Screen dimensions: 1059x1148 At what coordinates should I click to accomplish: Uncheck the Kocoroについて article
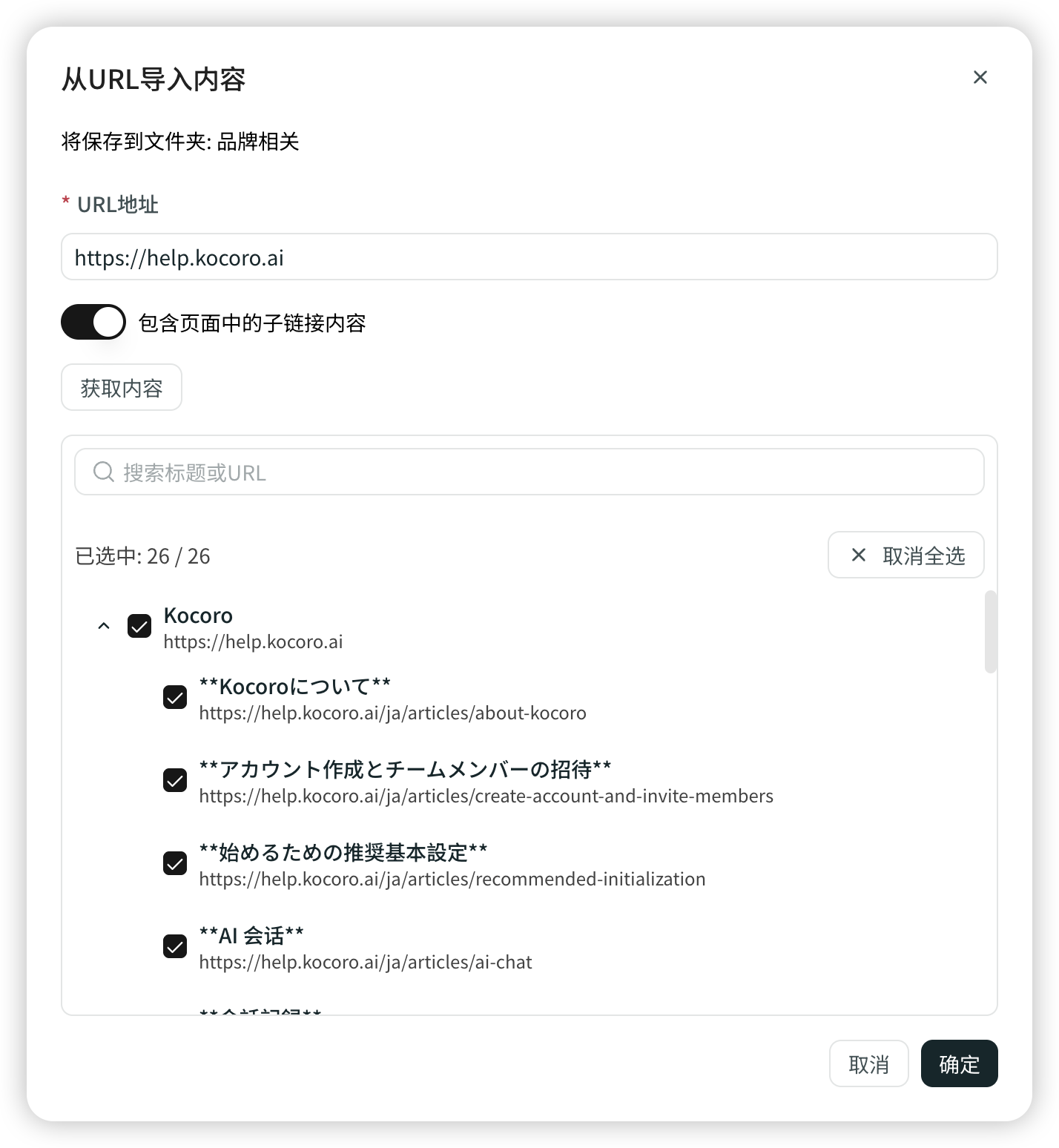tap(175, 698)
